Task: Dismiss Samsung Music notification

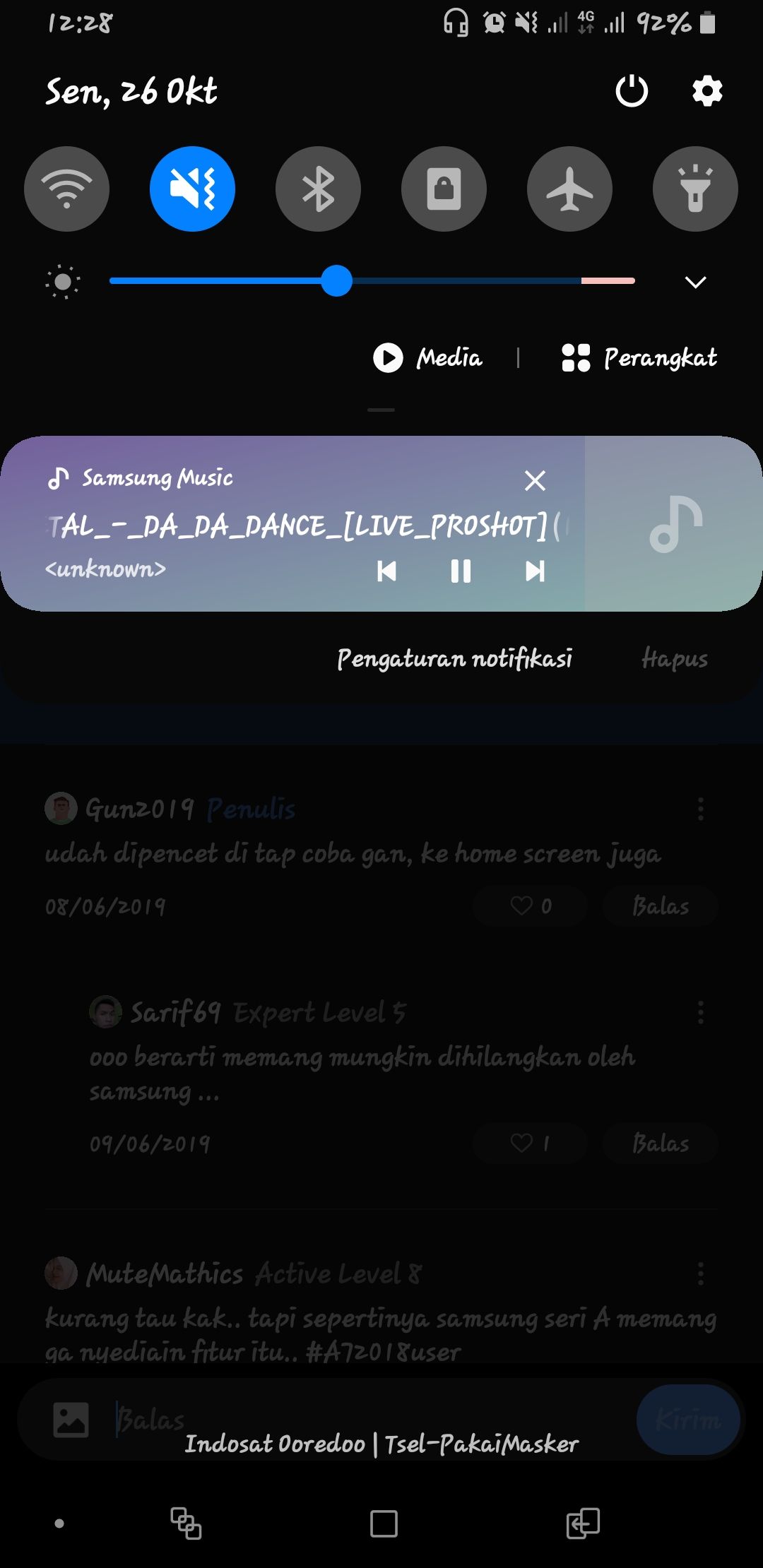Action: (535, 480)
